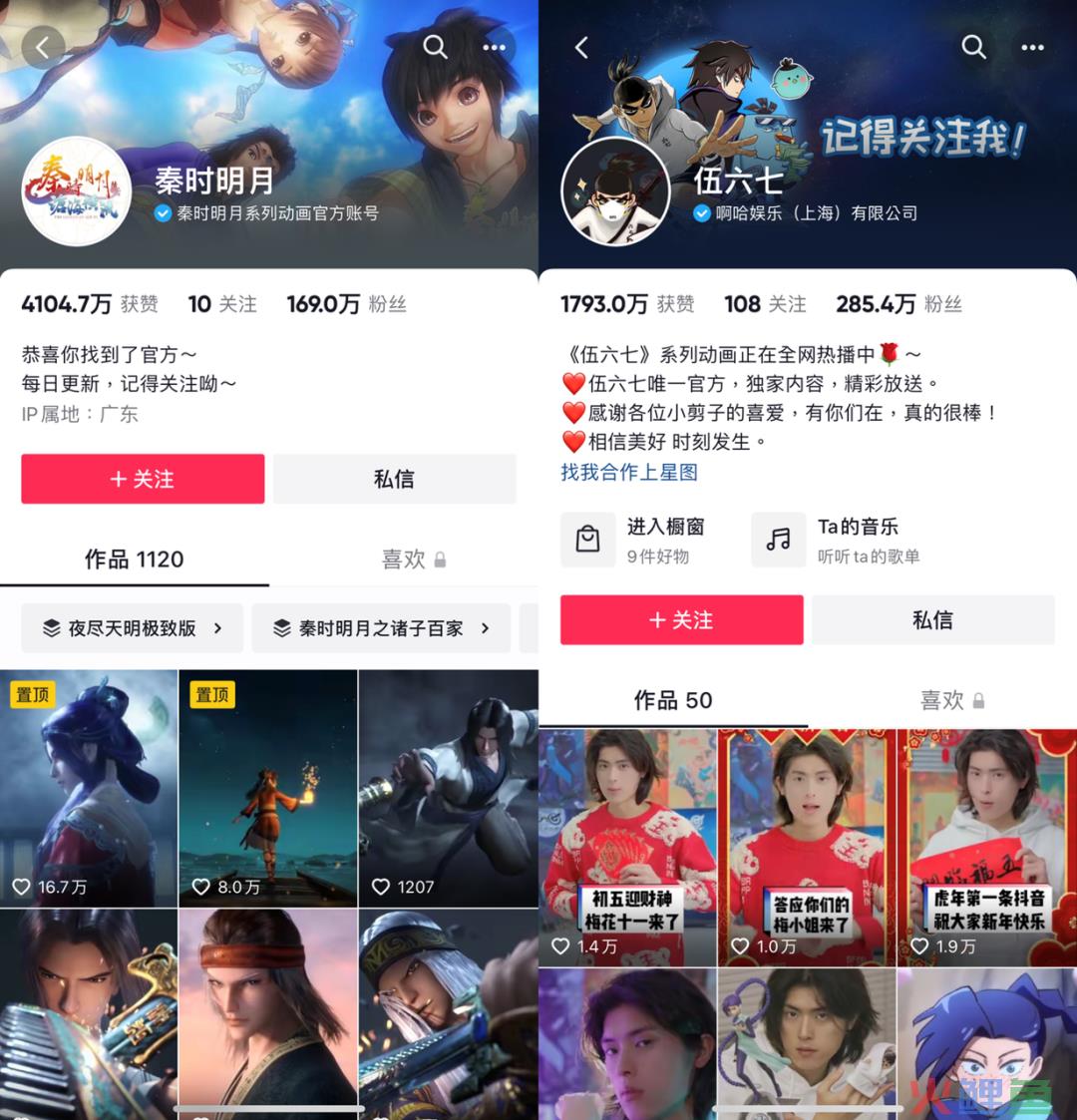Go back from the 秦时明月 profile
This screenshot has height=1120, width=1077.
click(43, 47)
